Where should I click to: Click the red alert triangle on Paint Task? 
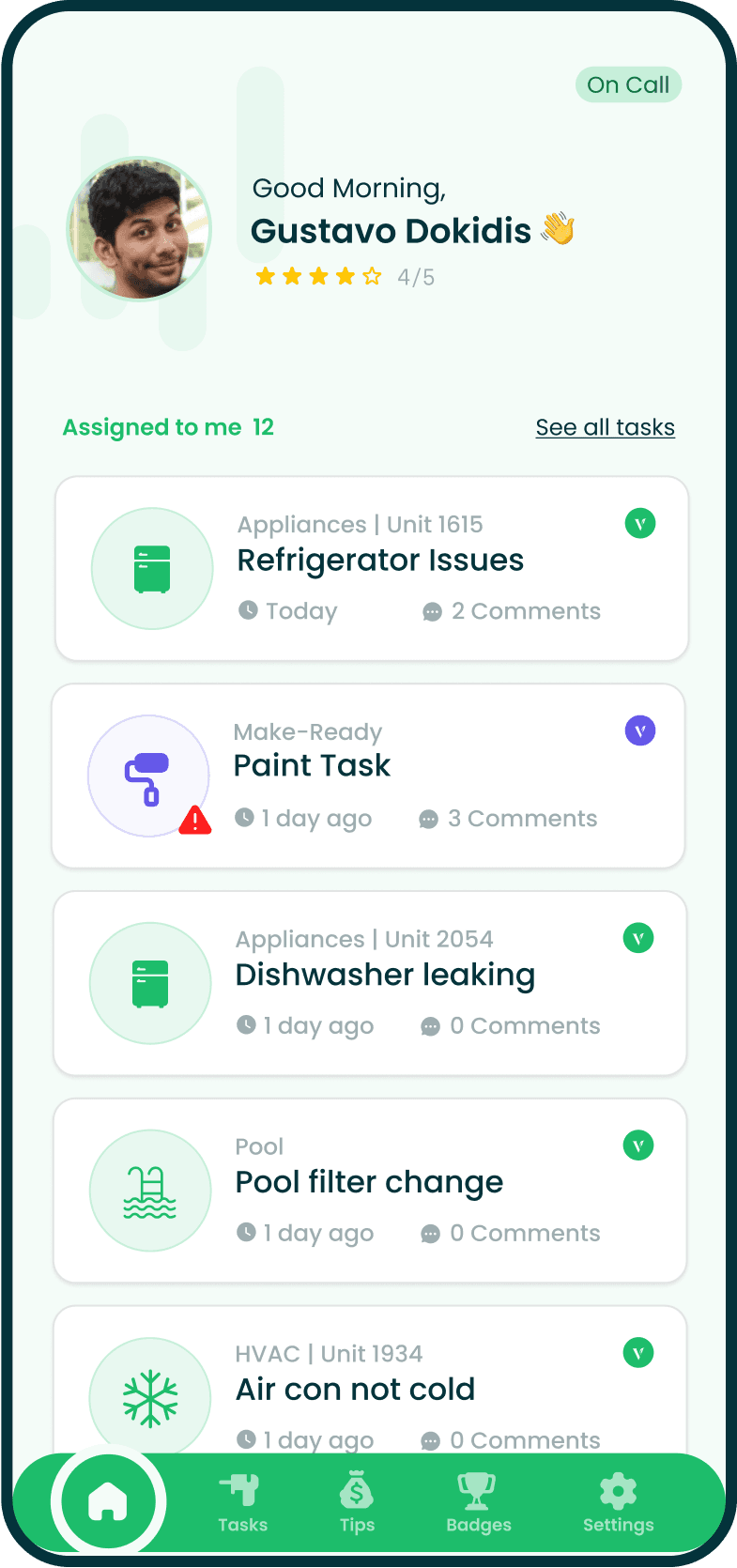pos(196,819)
